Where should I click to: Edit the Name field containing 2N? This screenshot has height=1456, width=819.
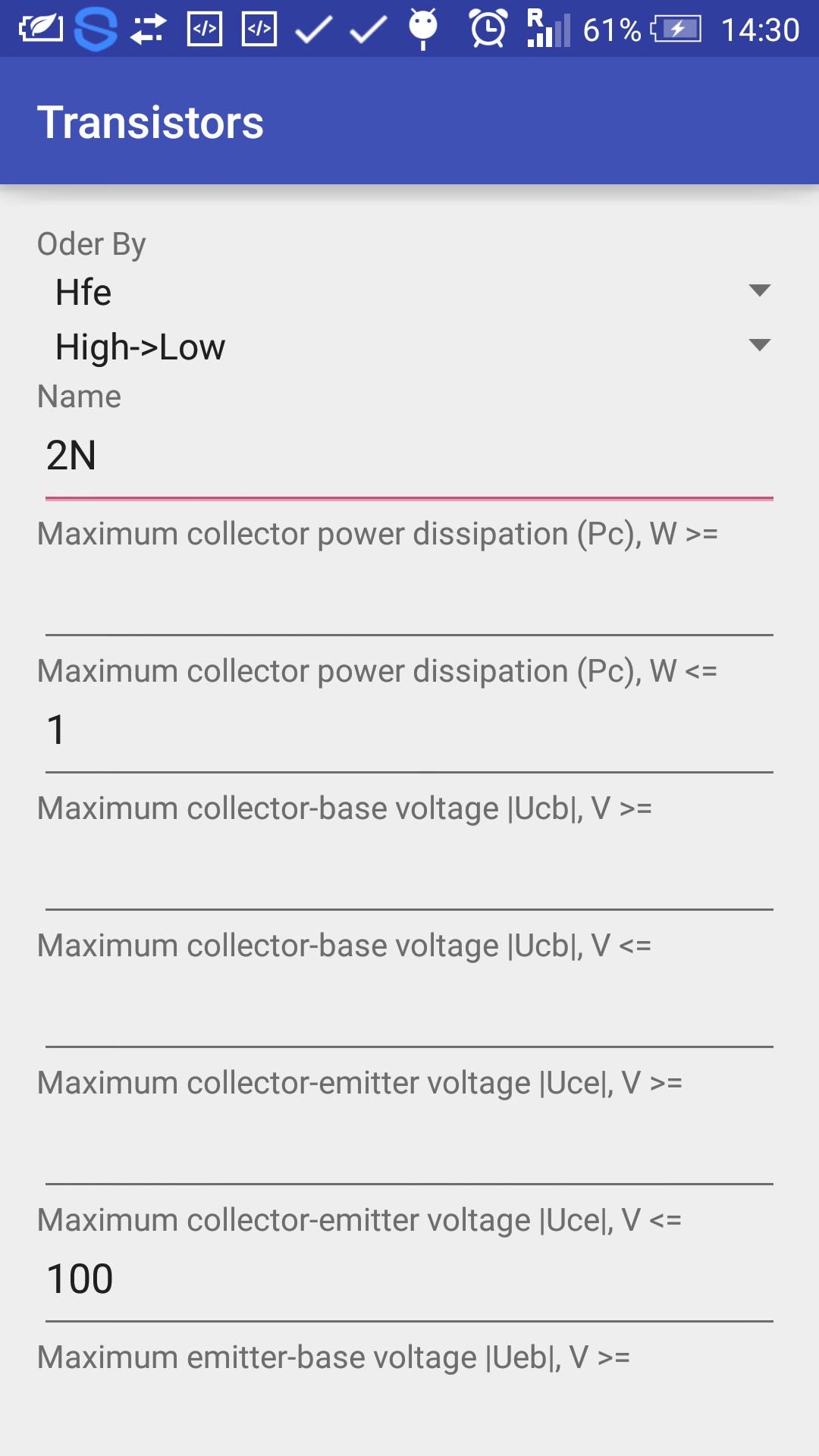point(409,457)
